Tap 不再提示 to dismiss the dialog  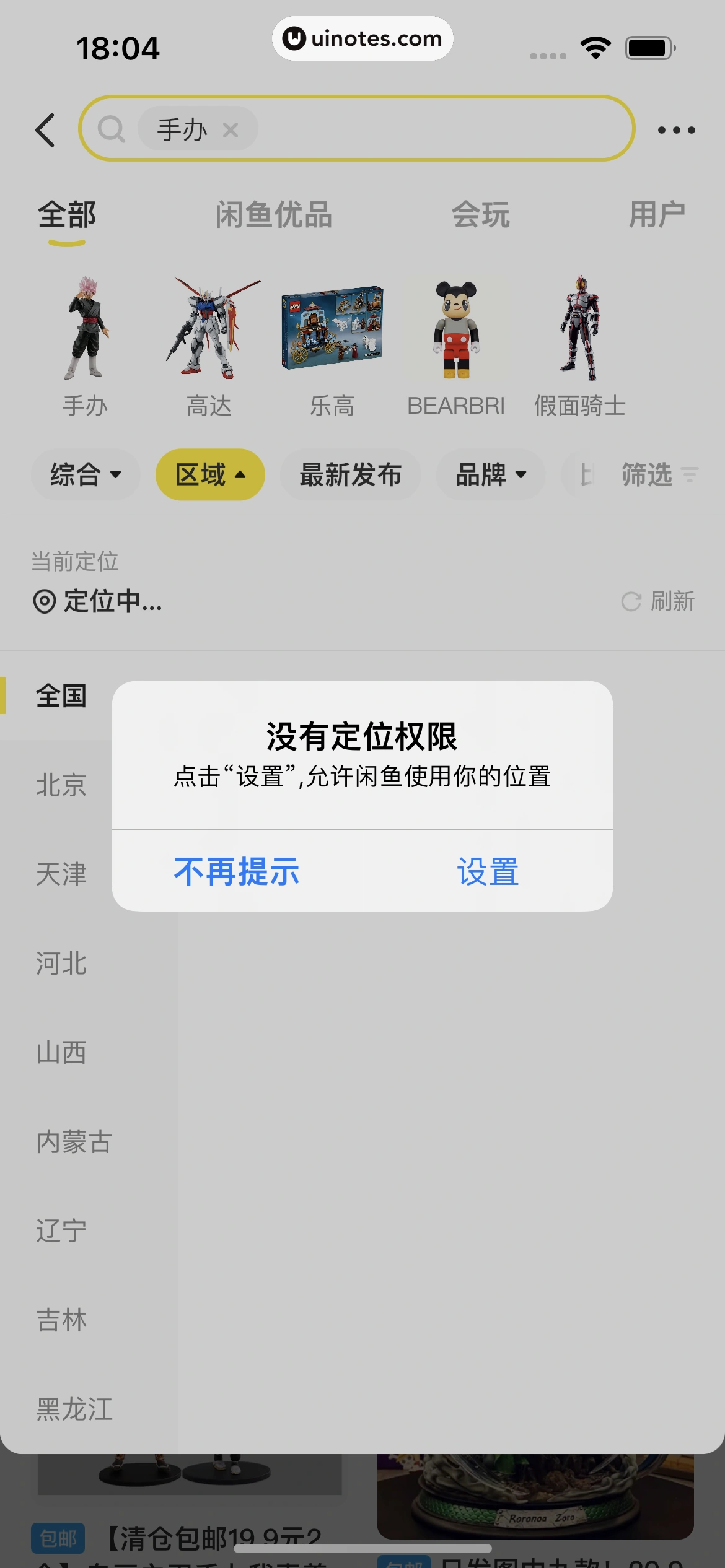click(238, 871)
